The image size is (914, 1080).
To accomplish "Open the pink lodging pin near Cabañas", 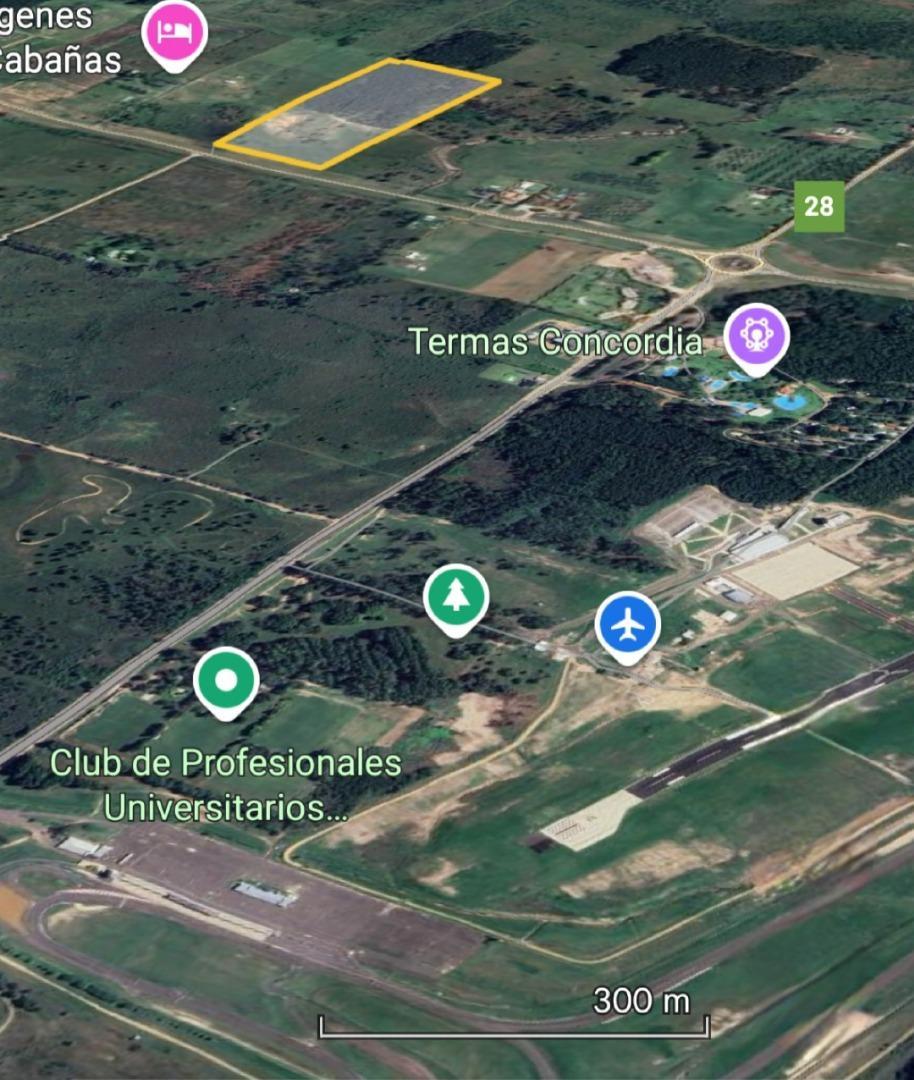I will click(x=176, y=31).
